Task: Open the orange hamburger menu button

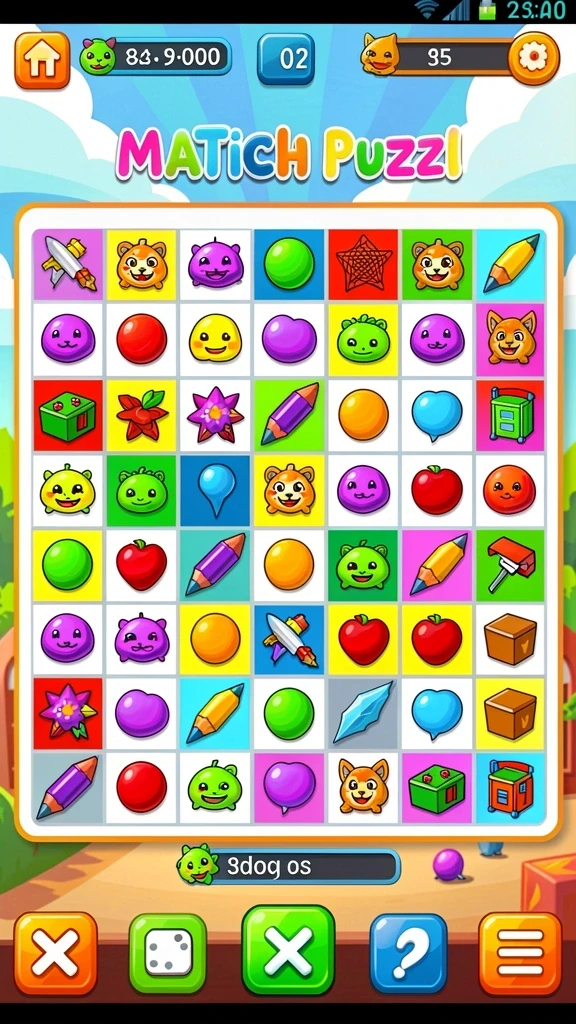Action: point(520,953)
